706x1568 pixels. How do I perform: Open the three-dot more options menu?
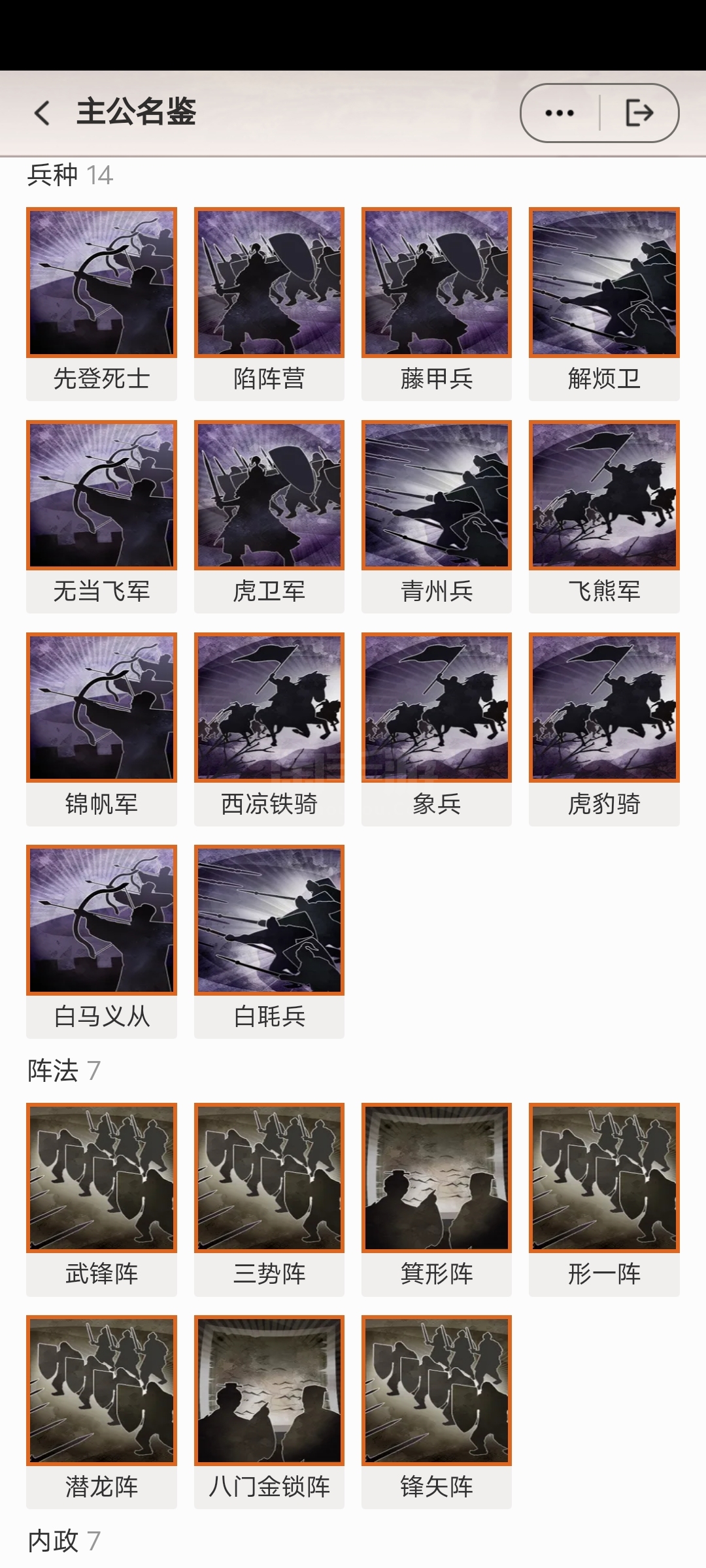click(560, 113)
